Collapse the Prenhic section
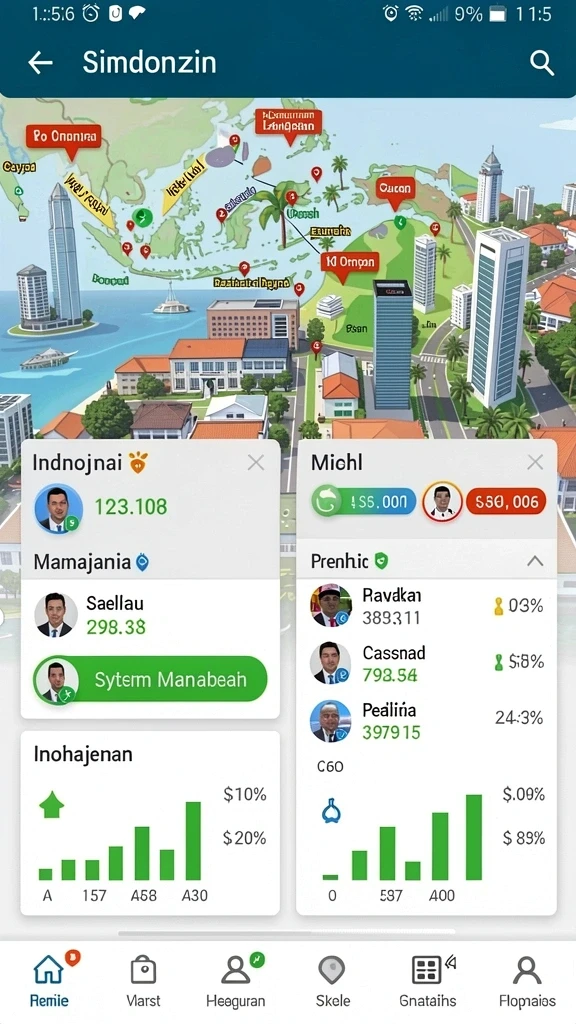576x1024 pixels. pyautogui.click(x=535, y=560)
